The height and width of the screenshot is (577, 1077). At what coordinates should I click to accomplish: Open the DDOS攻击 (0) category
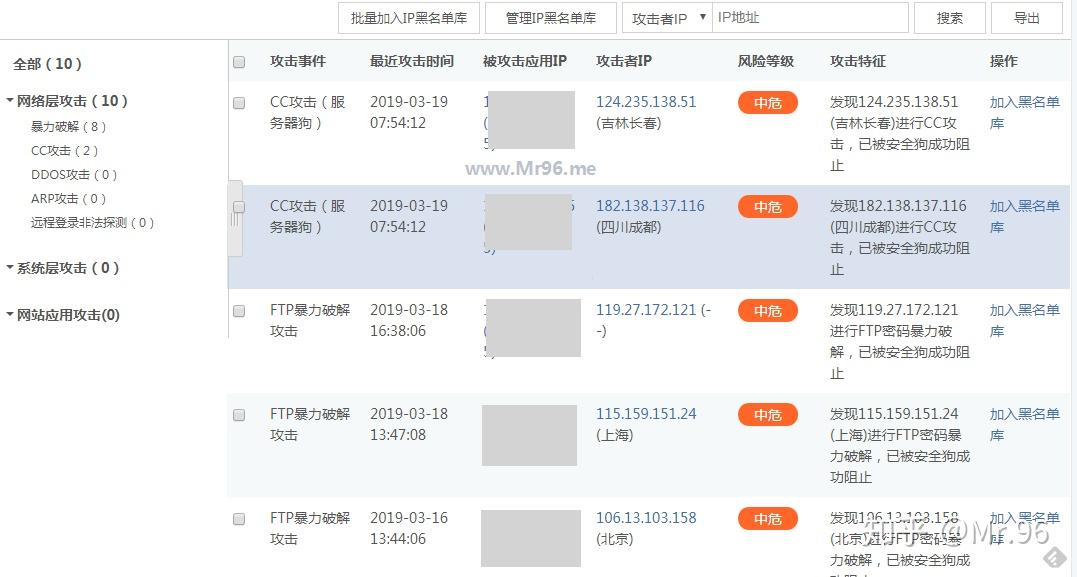coord(74,175)
